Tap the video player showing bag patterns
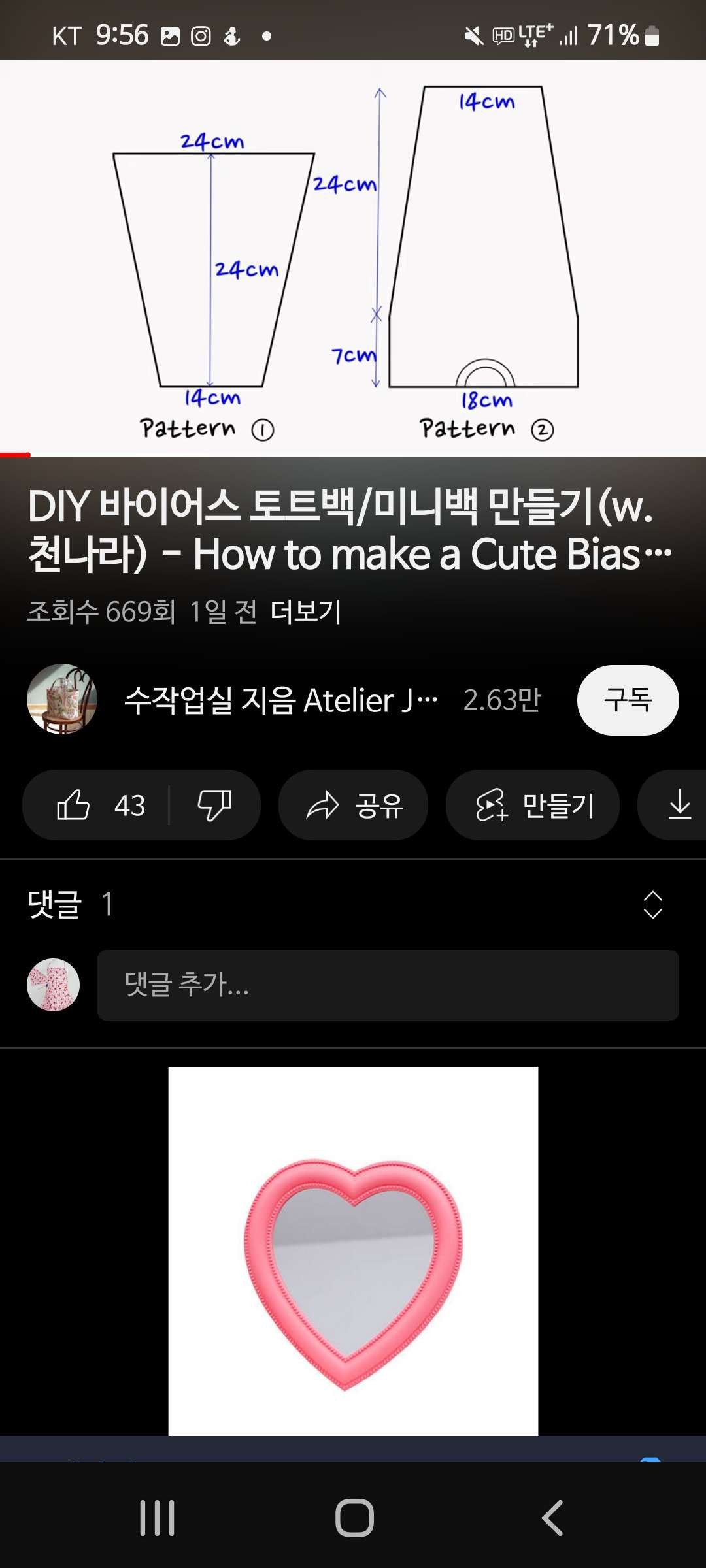706x1568 pixels. tap(353, 259)
